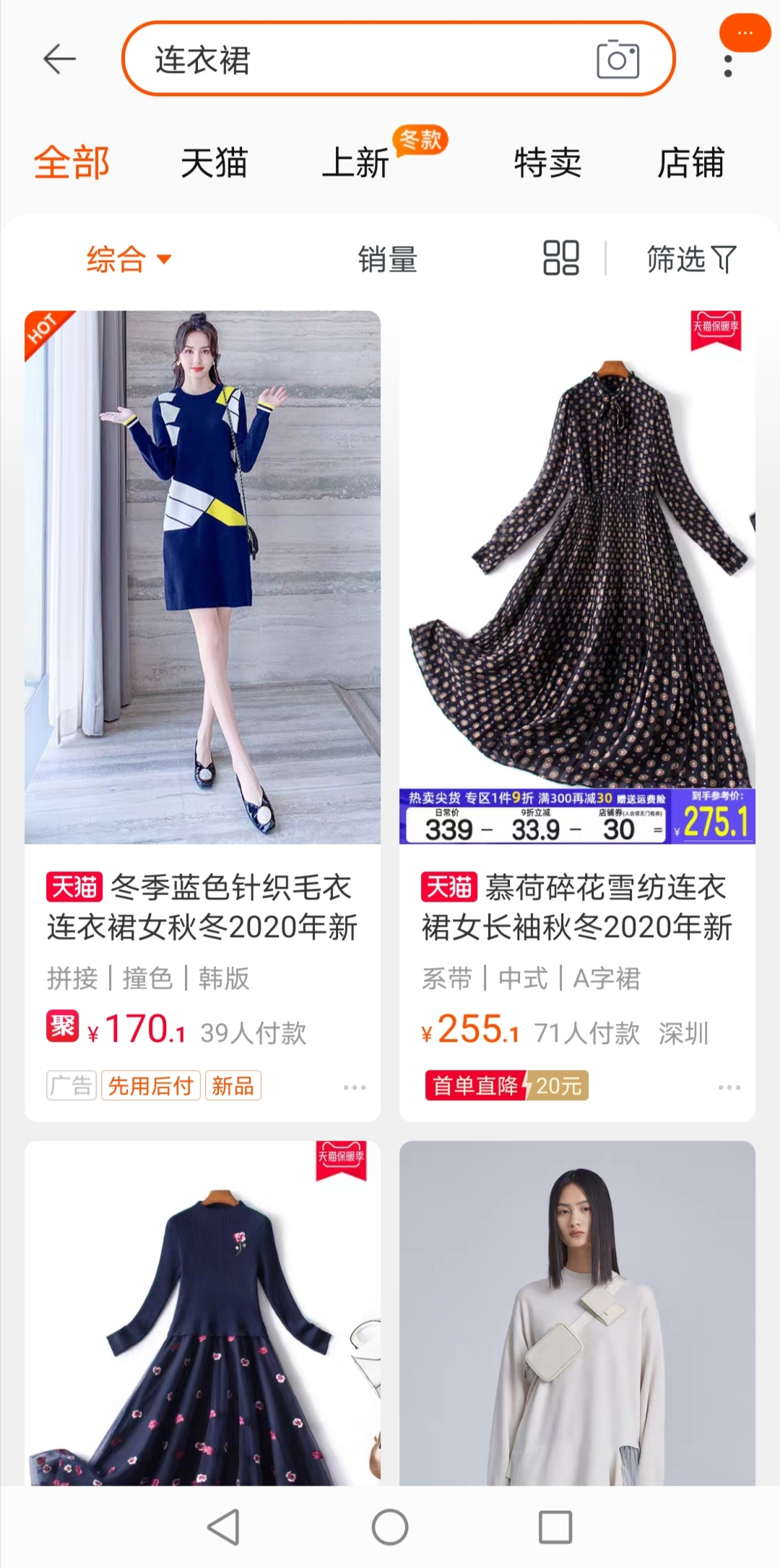
Task: Toggle the grid layout view icon
Action: pos(561,258)
